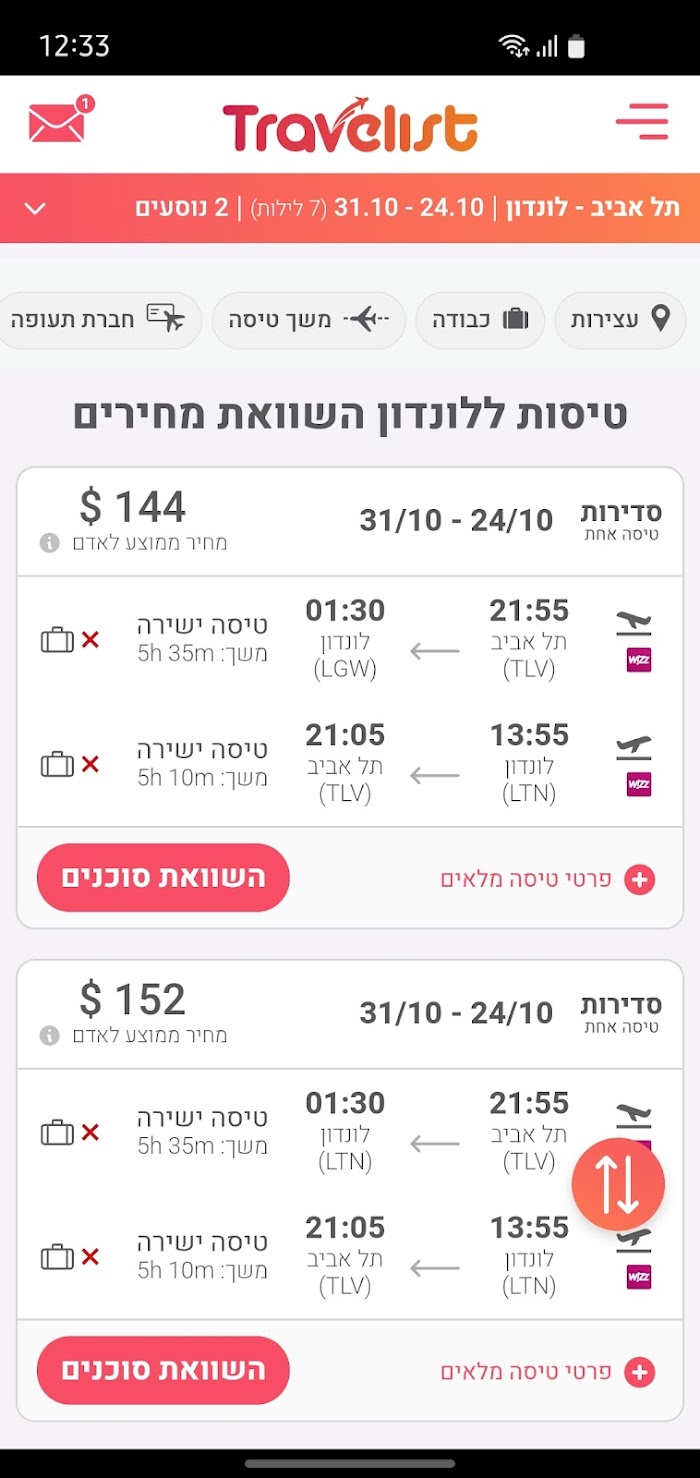Show price info icon under $144
The width and height of the screenshot is (700, 1478).
click(x=48, y=543)
